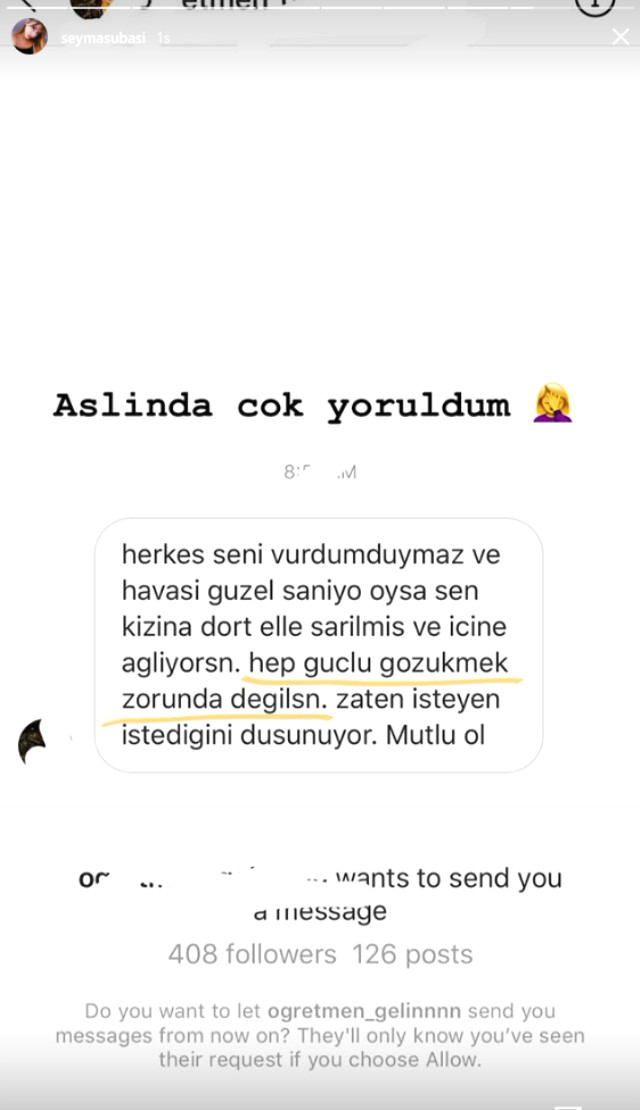Open seymasubasi's profile from the username
The height and width of the screenshot is (1110, 640).
(x=104, y=38)
